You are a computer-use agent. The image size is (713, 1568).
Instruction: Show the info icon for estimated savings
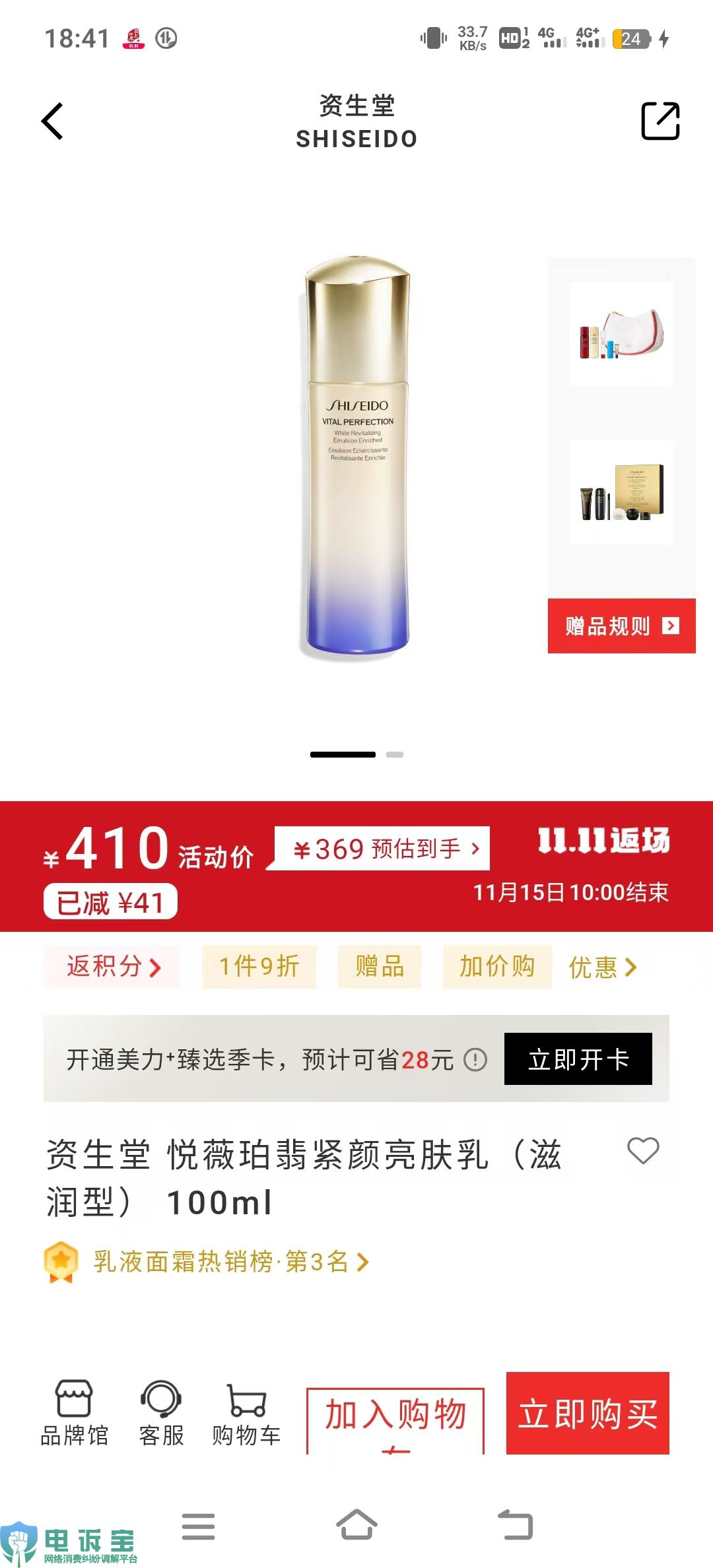475,1060
